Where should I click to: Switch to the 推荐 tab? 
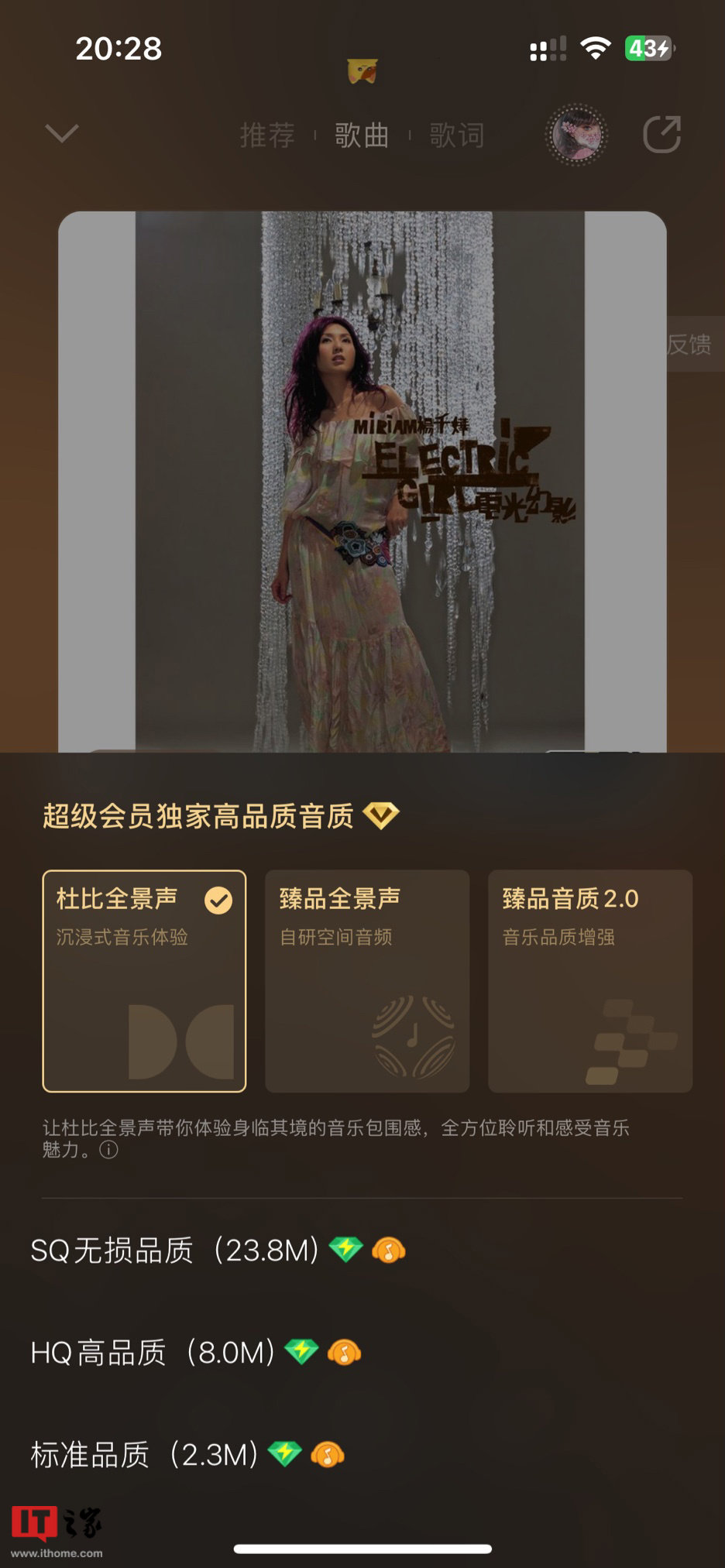click(267, 136)
